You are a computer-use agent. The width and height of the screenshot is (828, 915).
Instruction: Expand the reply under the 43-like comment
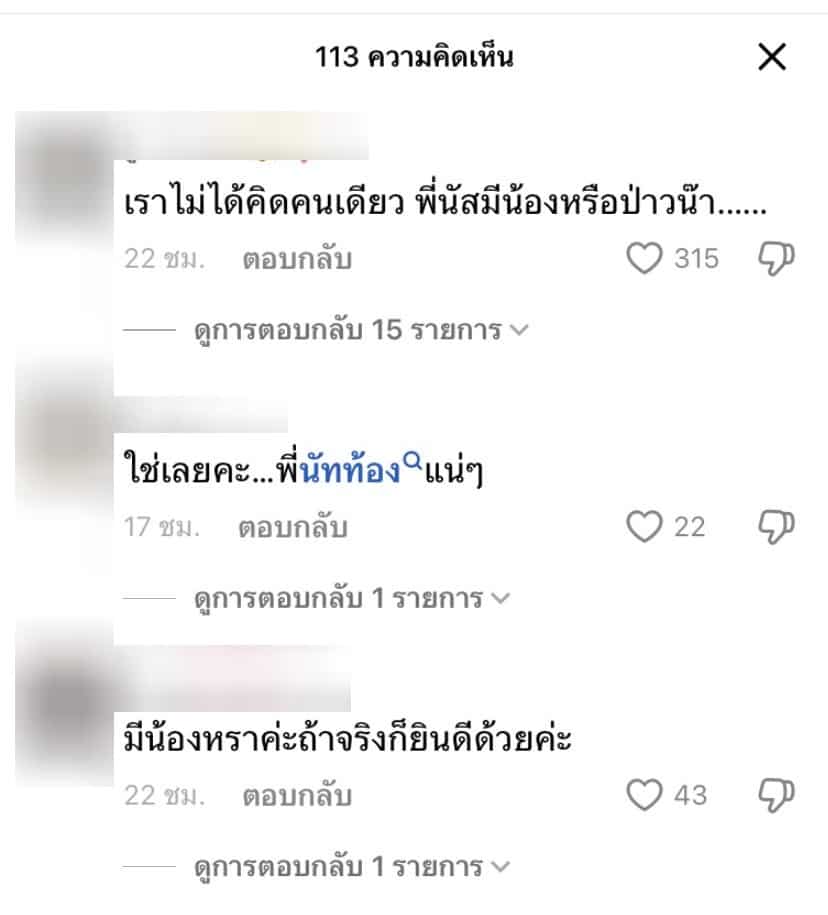(x=351, y=866)
